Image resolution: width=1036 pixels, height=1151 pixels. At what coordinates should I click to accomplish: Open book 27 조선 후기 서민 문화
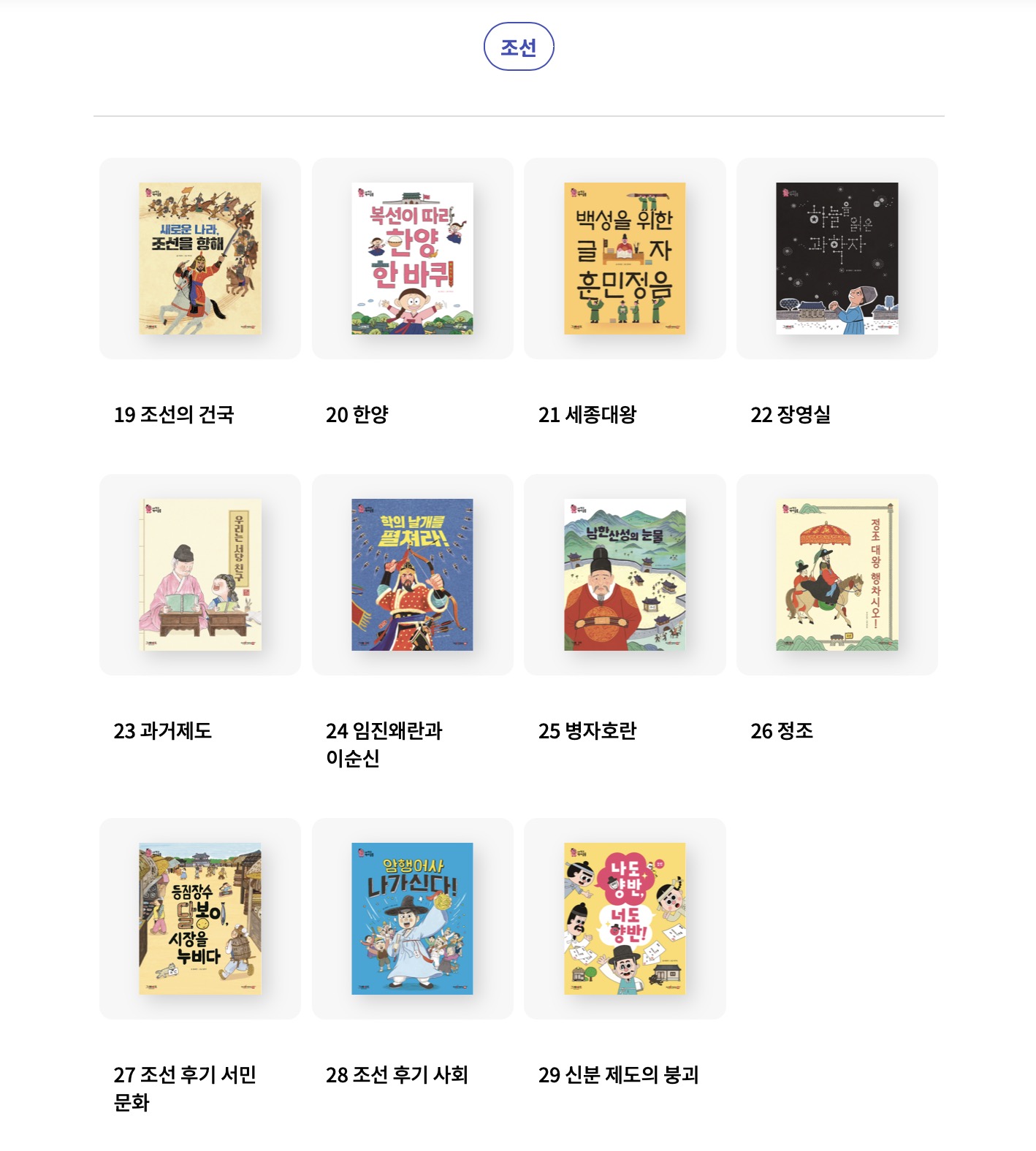pos(199,919)
